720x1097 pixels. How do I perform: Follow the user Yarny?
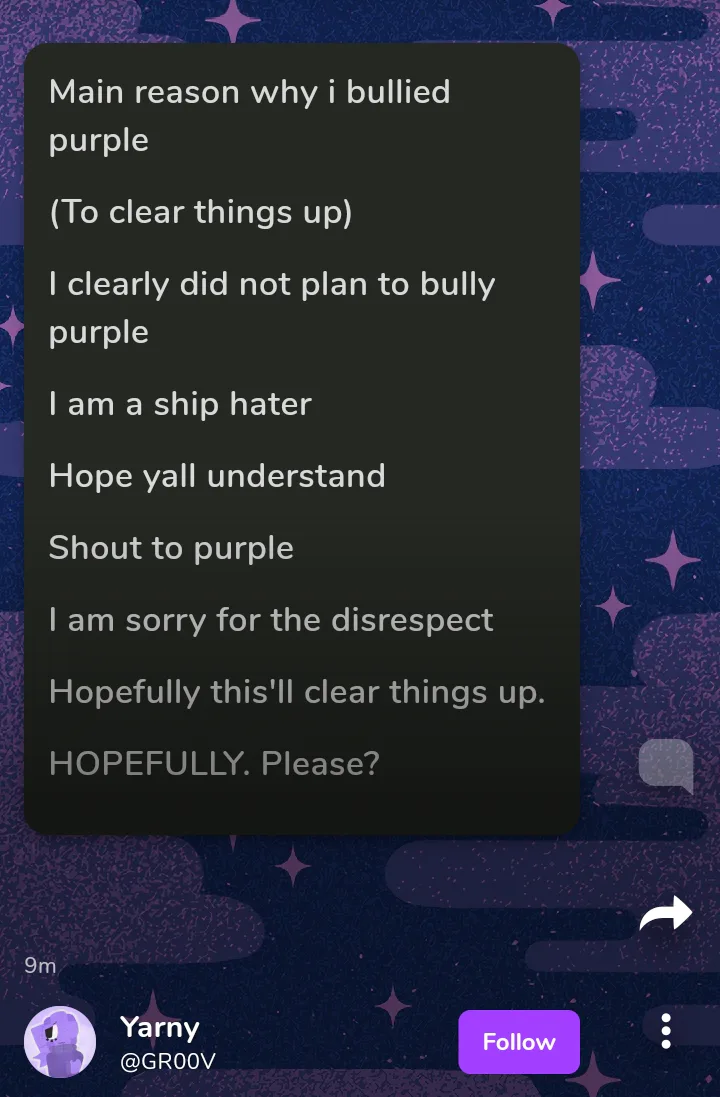tap(518, 1041)
